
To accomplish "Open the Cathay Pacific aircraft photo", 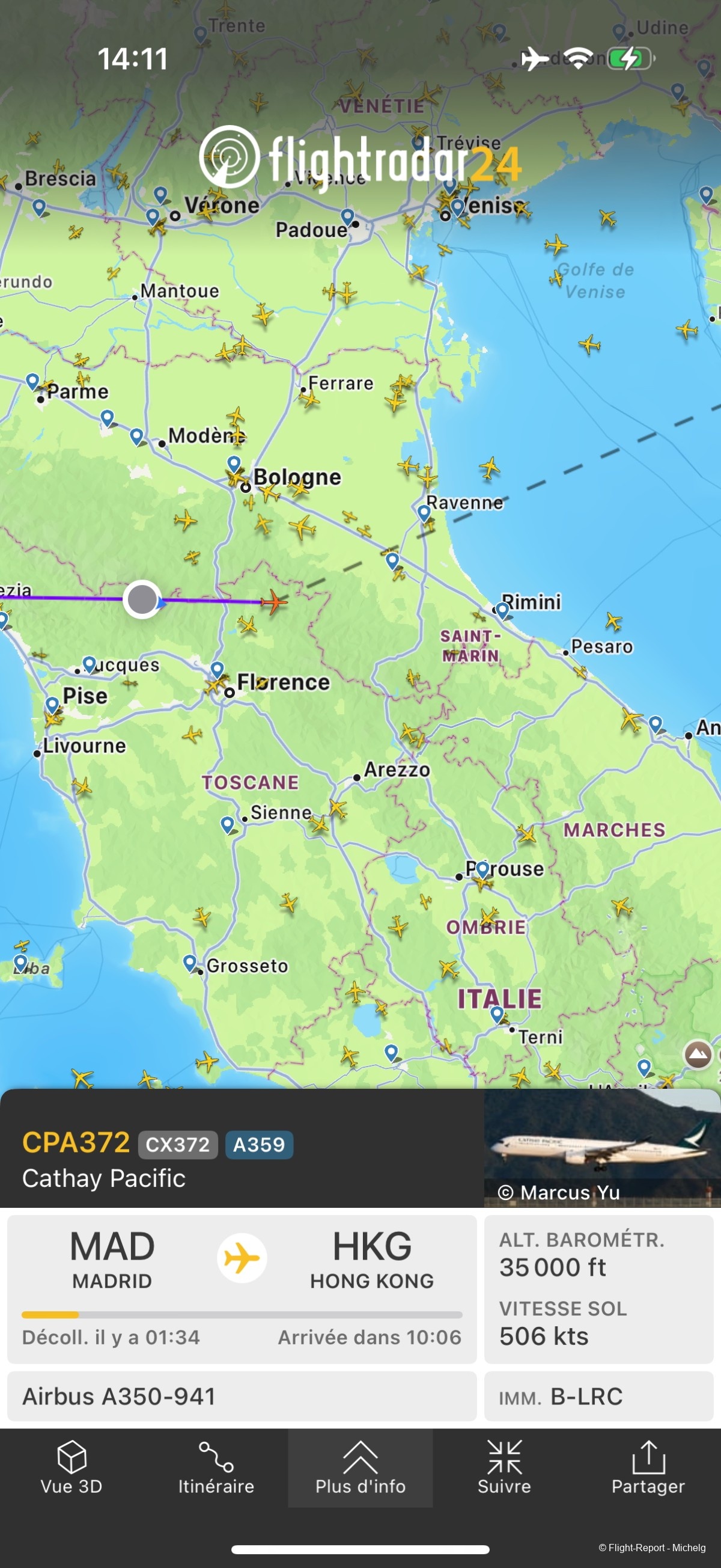I will pos(601,1147).
